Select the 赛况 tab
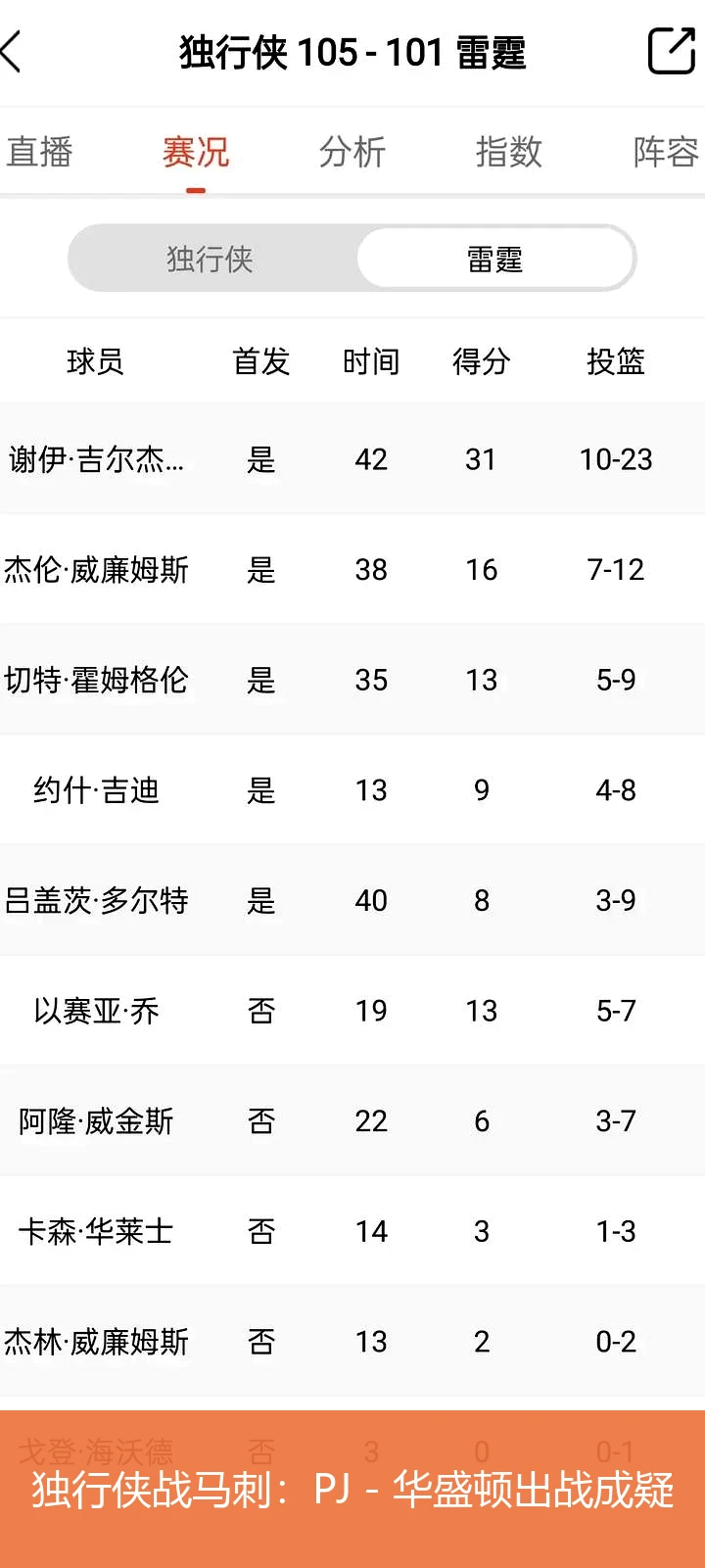 pos(196,152)
